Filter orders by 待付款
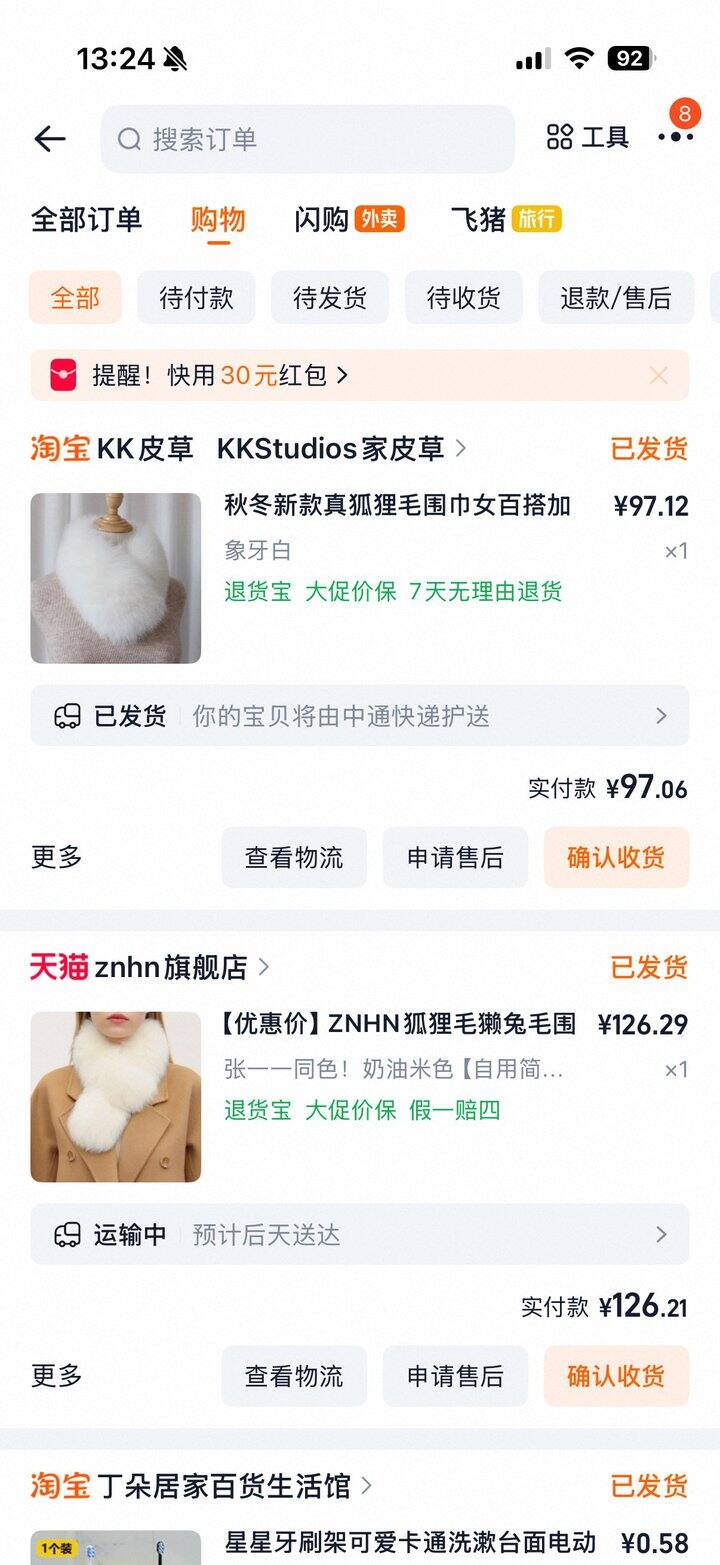 pos(196,298)
